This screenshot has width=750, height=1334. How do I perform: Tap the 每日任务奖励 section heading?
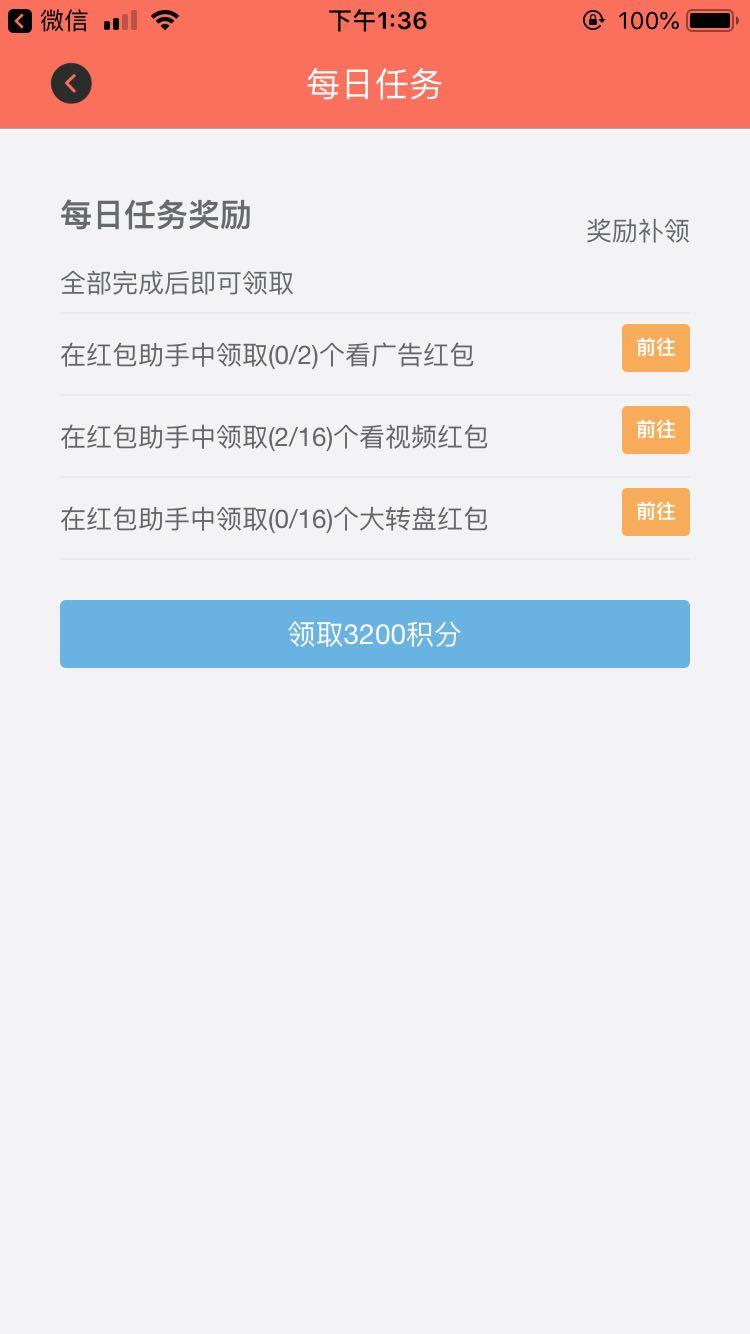155,217
